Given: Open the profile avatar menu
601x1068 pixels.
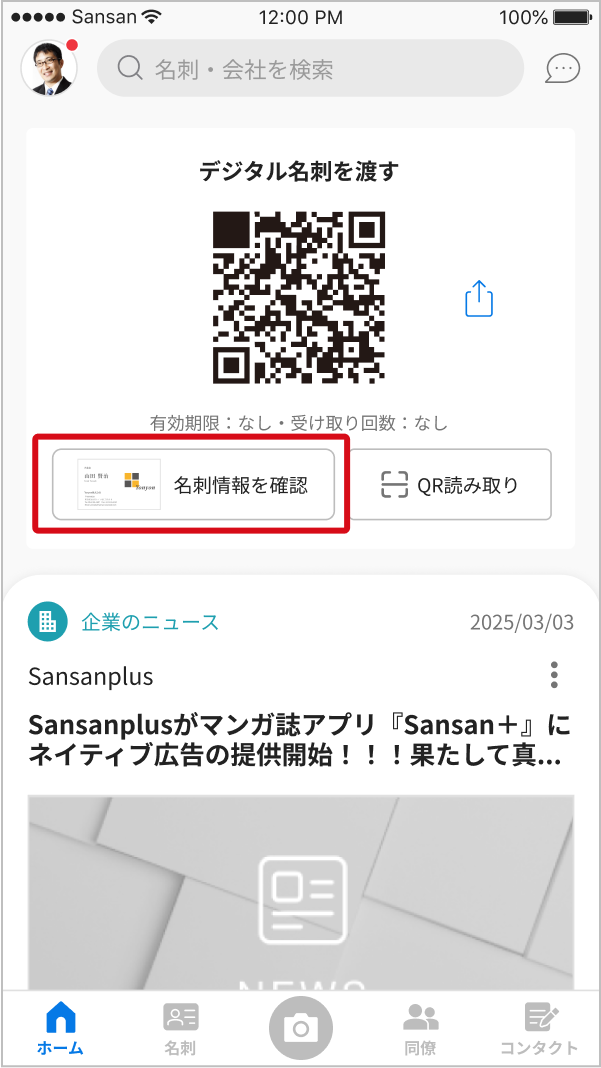Looking at the screenshot, I should (49, 69).
